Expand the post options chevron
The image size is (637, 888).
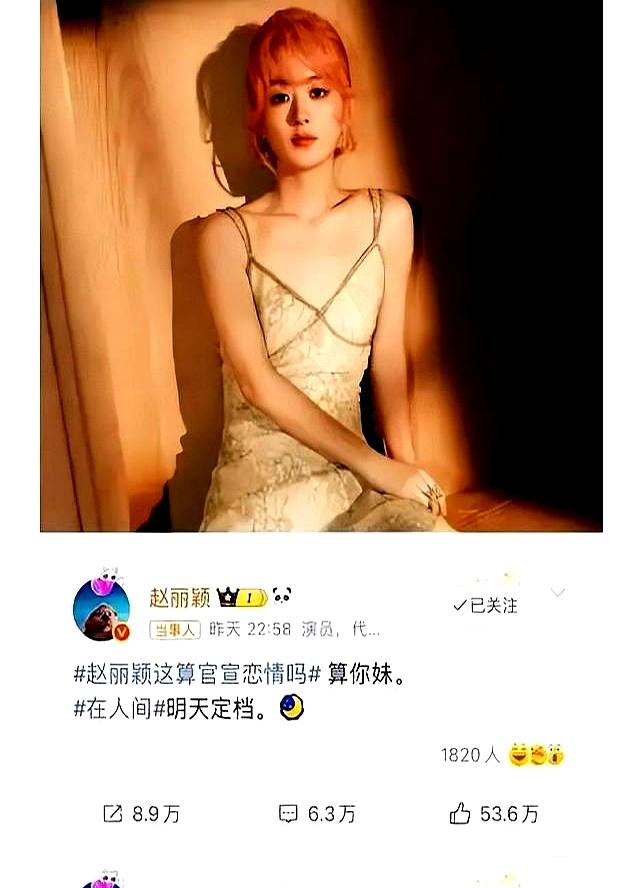[558, 593]
